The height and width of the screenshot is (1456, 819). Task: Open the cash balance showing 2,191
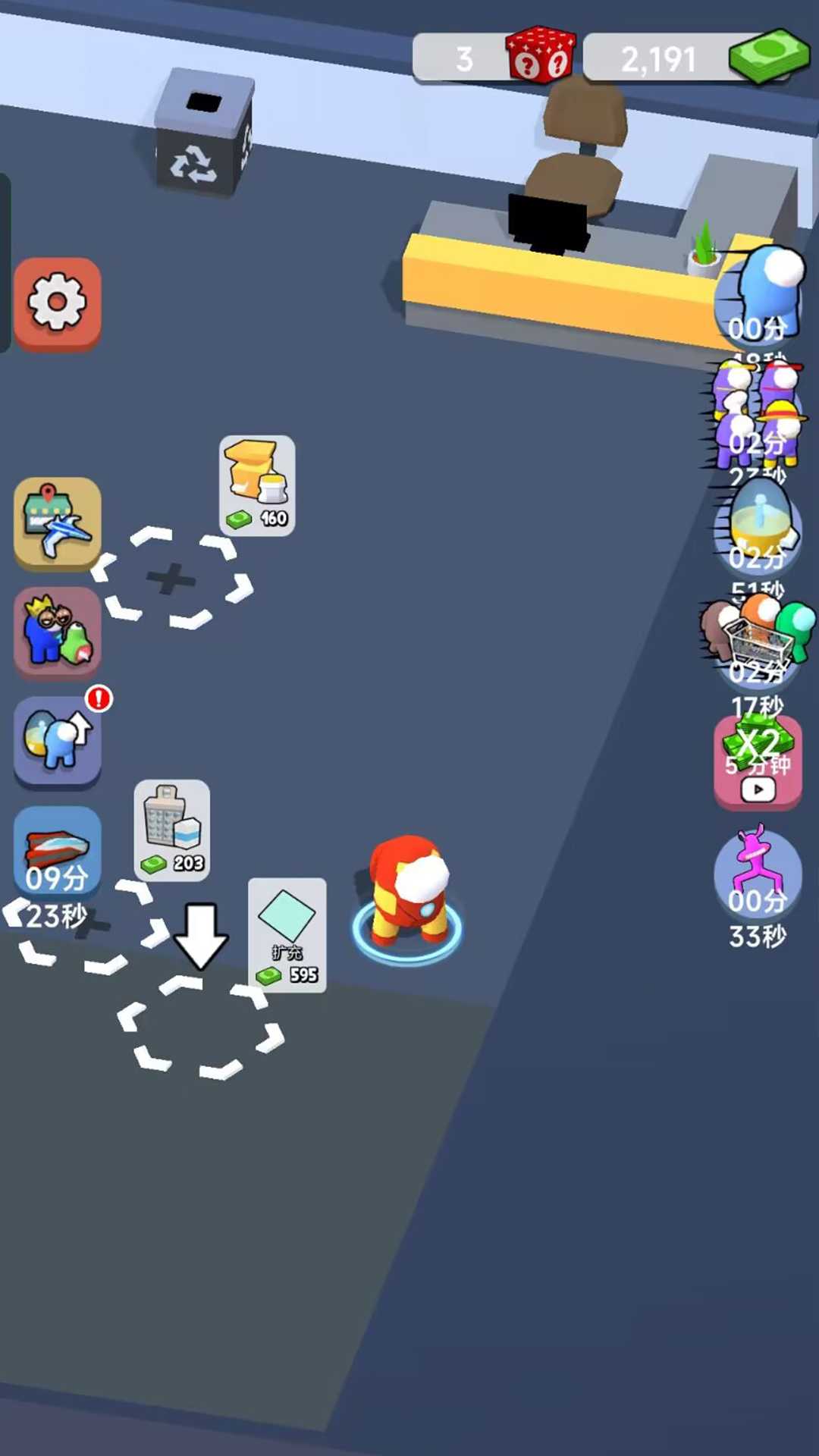(694, 58)
